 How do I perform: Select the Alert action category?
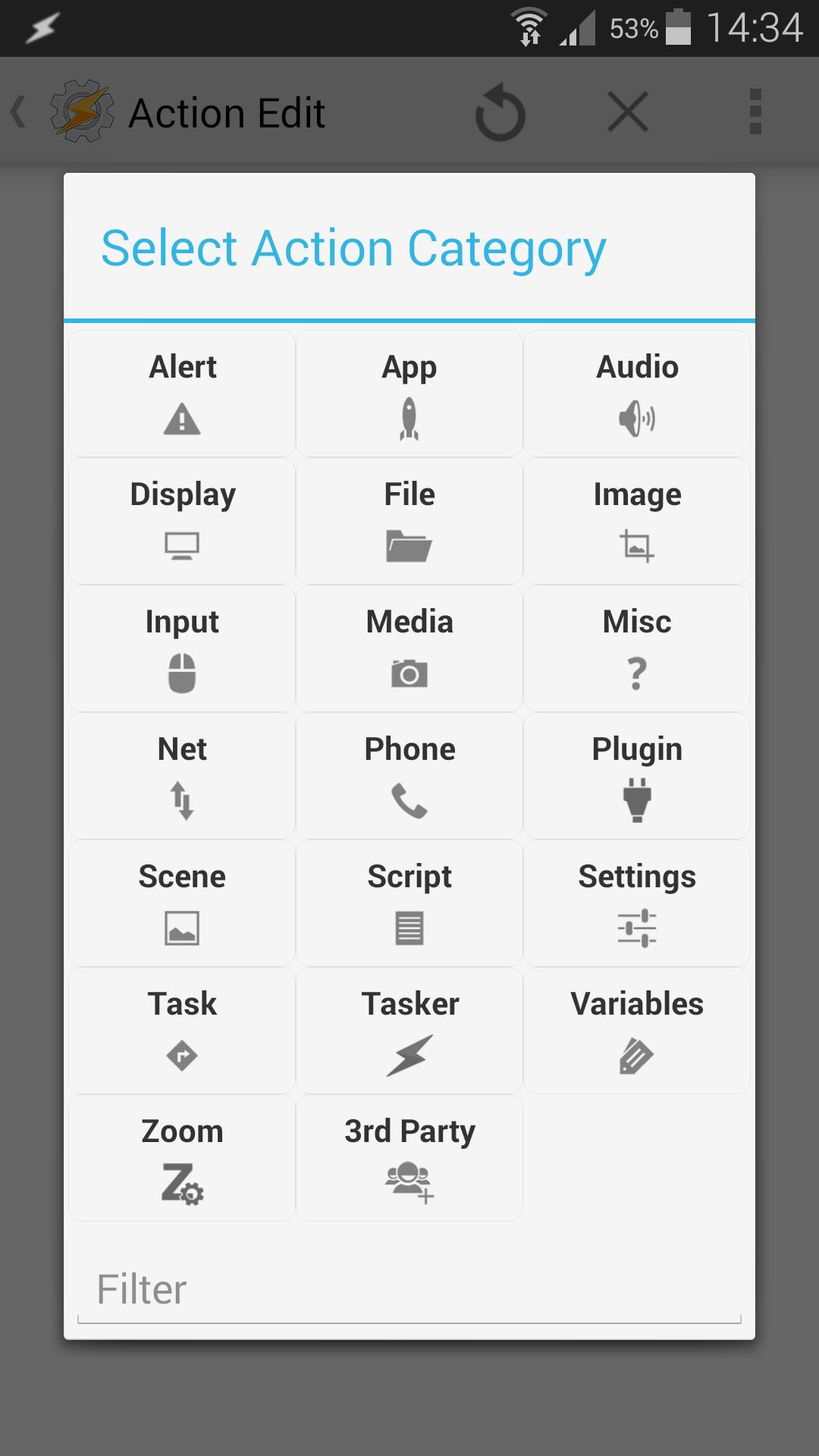pos(182,394)
